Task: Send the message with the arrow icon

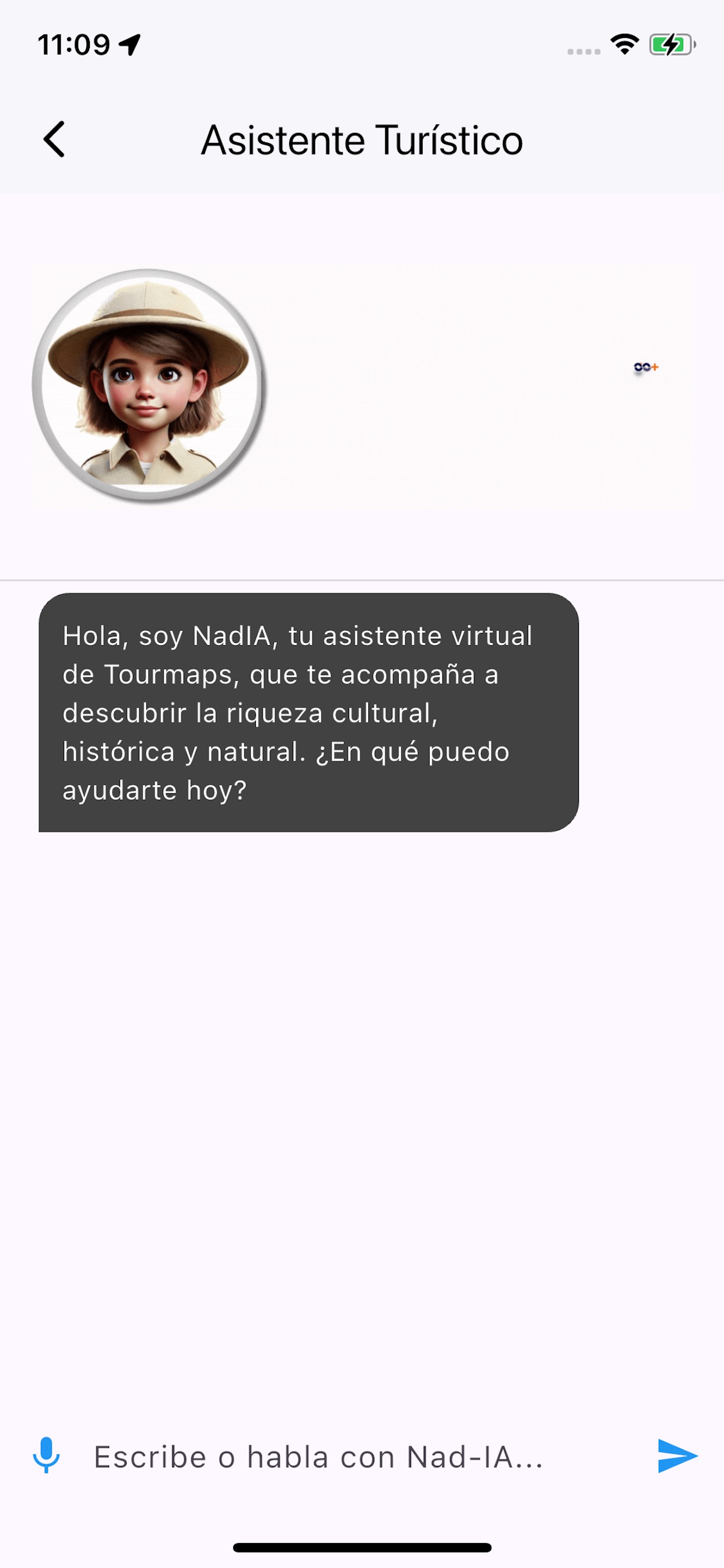Action: 677,1456
